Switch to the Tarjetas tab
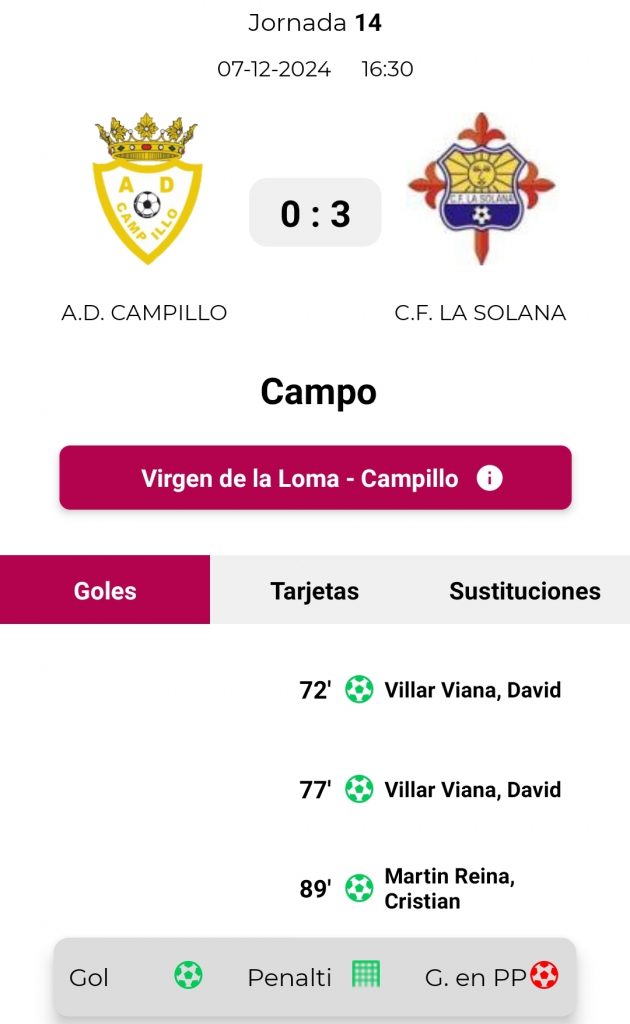Image resolution: width=630 pixels, height=1024 pixels. 314,590
